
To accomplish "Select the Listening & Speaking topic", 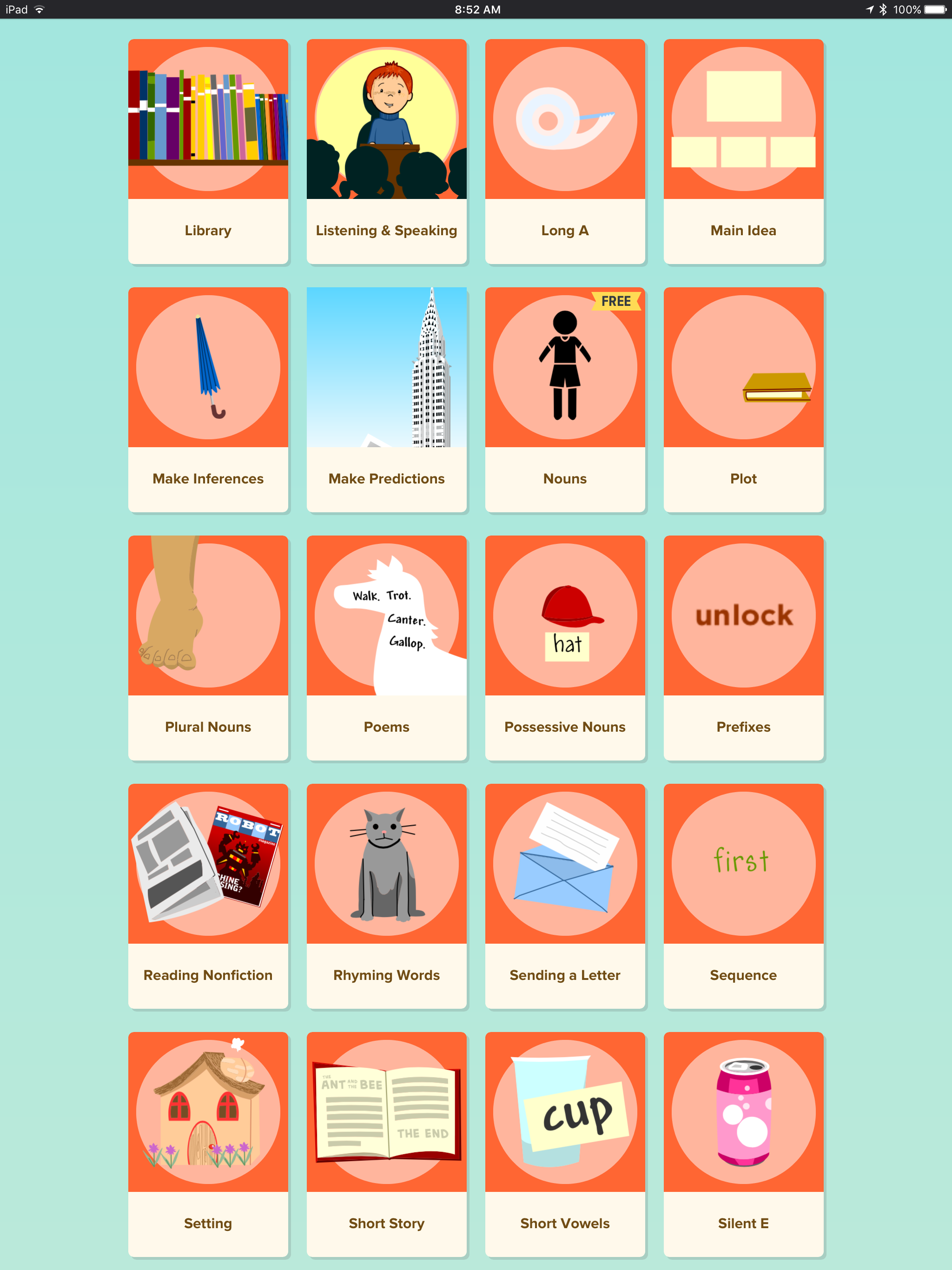I will pos(386,152).
